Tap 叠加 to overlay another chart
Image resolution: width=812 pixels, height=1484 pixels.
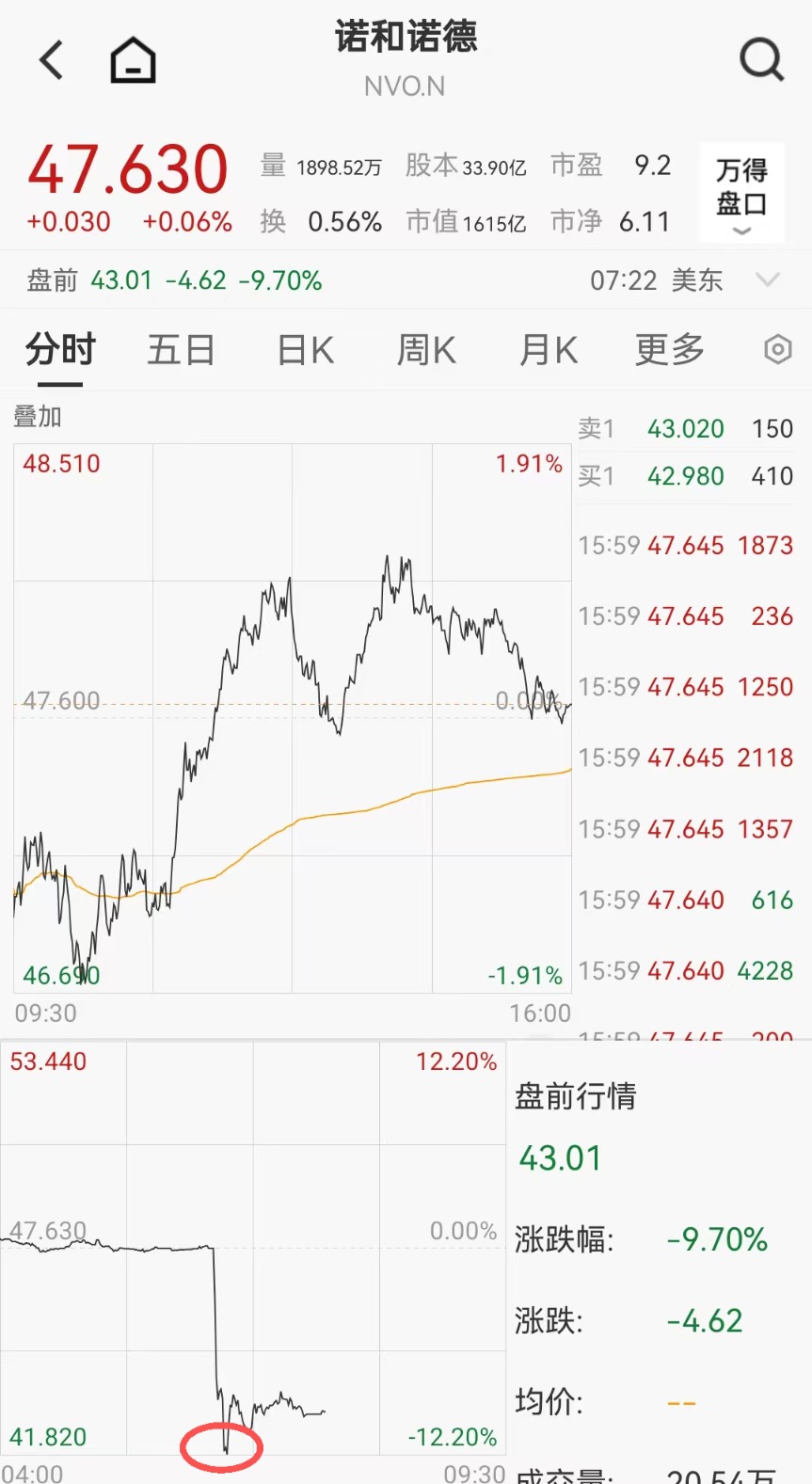tap(38, 416)
